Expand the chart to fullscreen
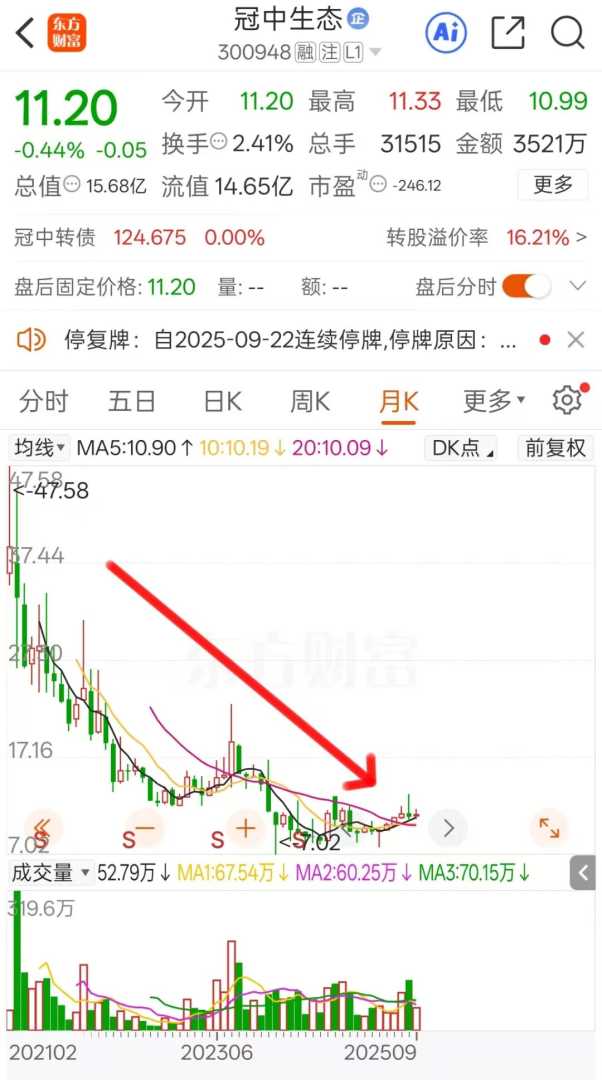The width and height of the screenshot is (602, 1080). [x=549, y=828]
